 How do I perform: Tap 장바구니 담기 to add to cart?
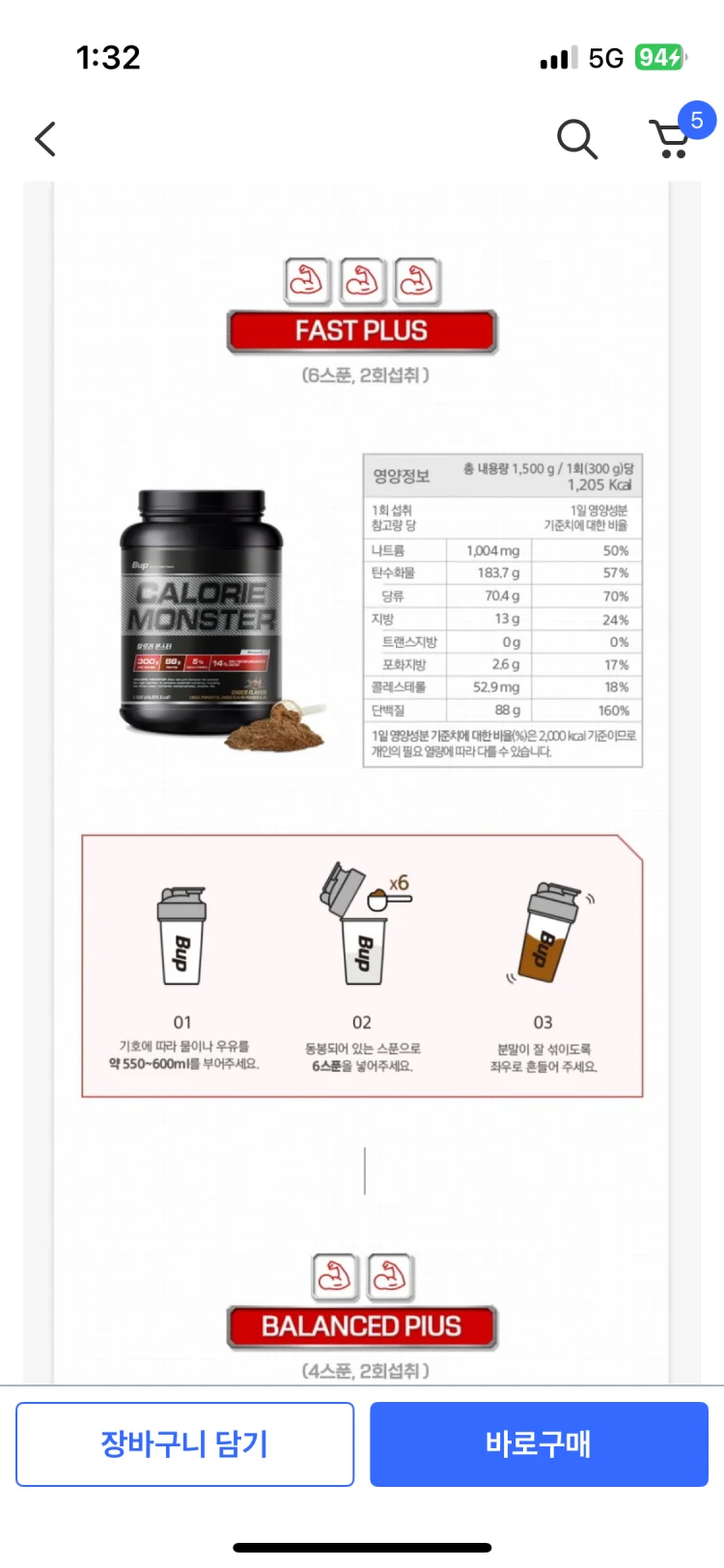(184, 1443)
